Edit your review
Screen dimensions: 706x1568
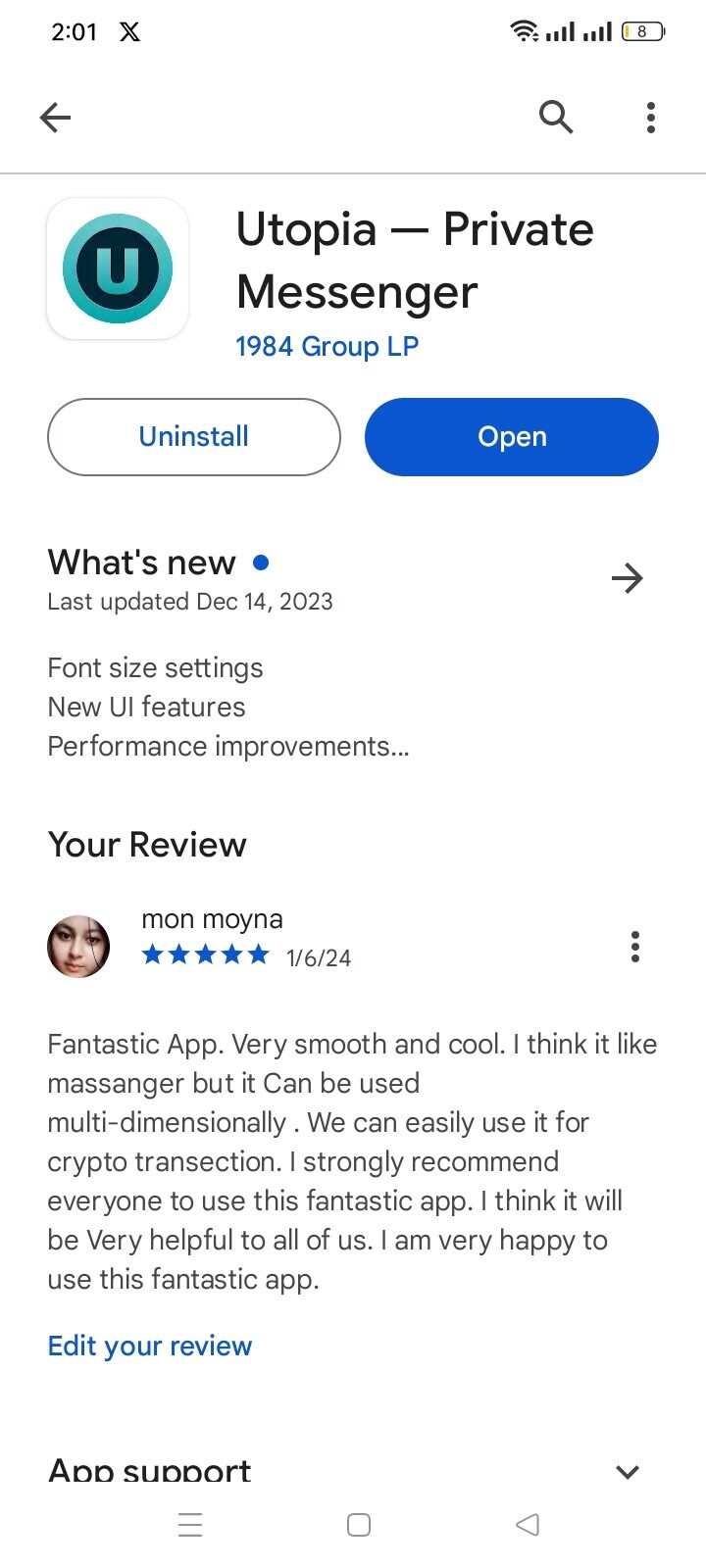tap(150, 1346)
